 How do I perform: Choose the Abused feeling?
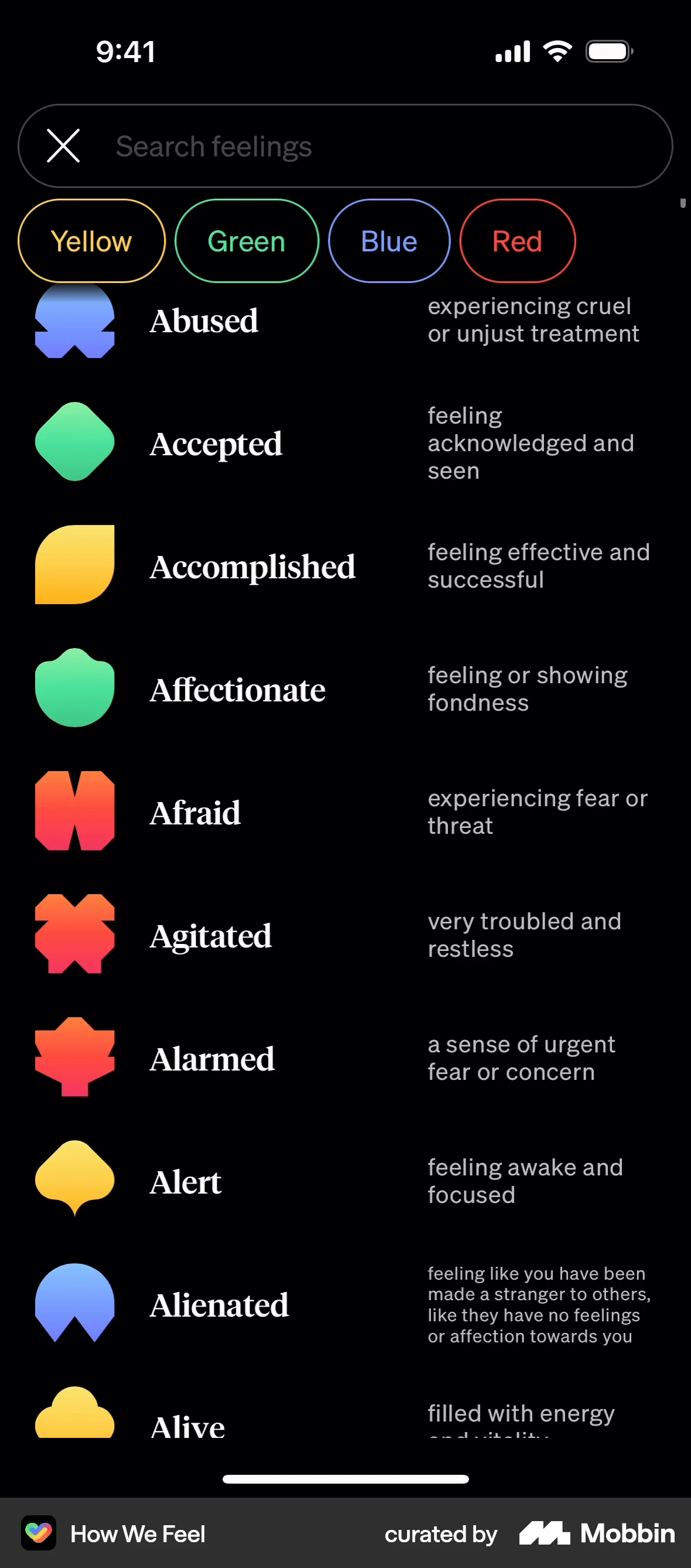point(204,321)
